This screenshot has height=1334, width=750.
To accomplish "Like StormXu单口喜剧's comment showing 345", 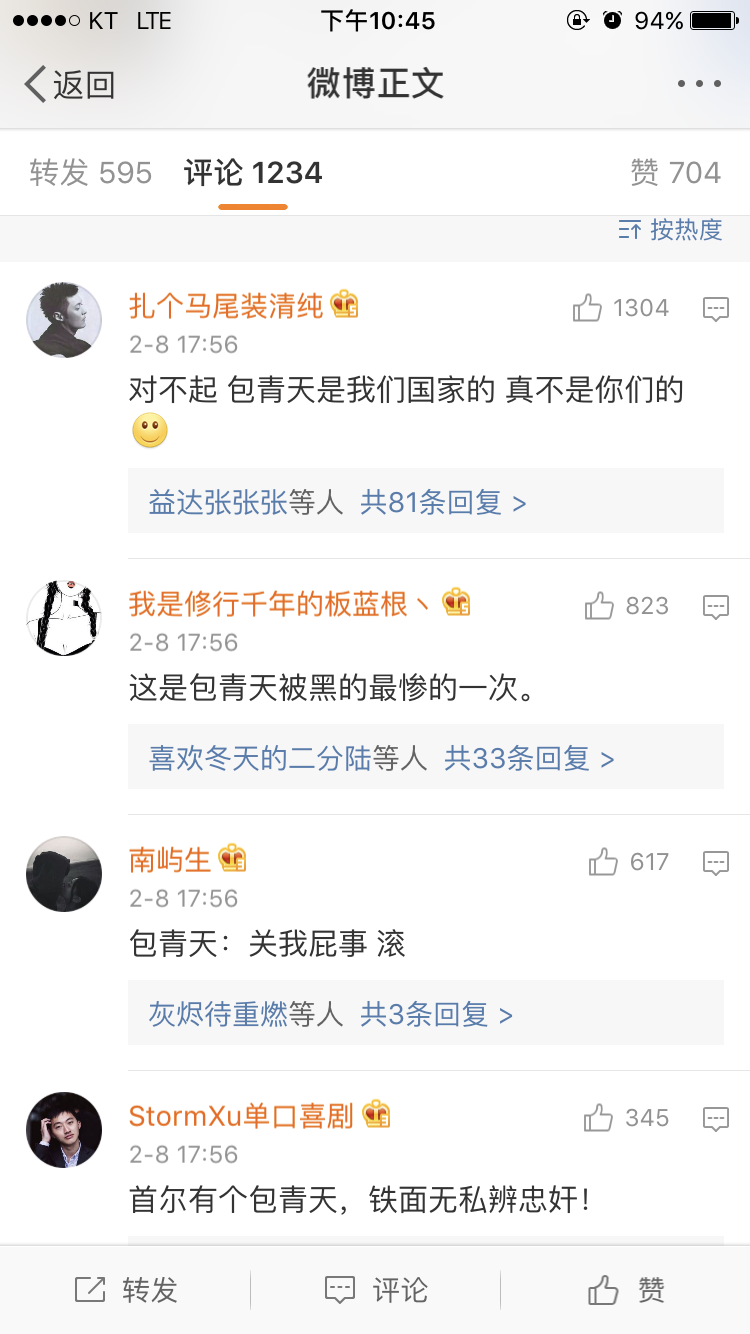I will [x=598, y=1117].
